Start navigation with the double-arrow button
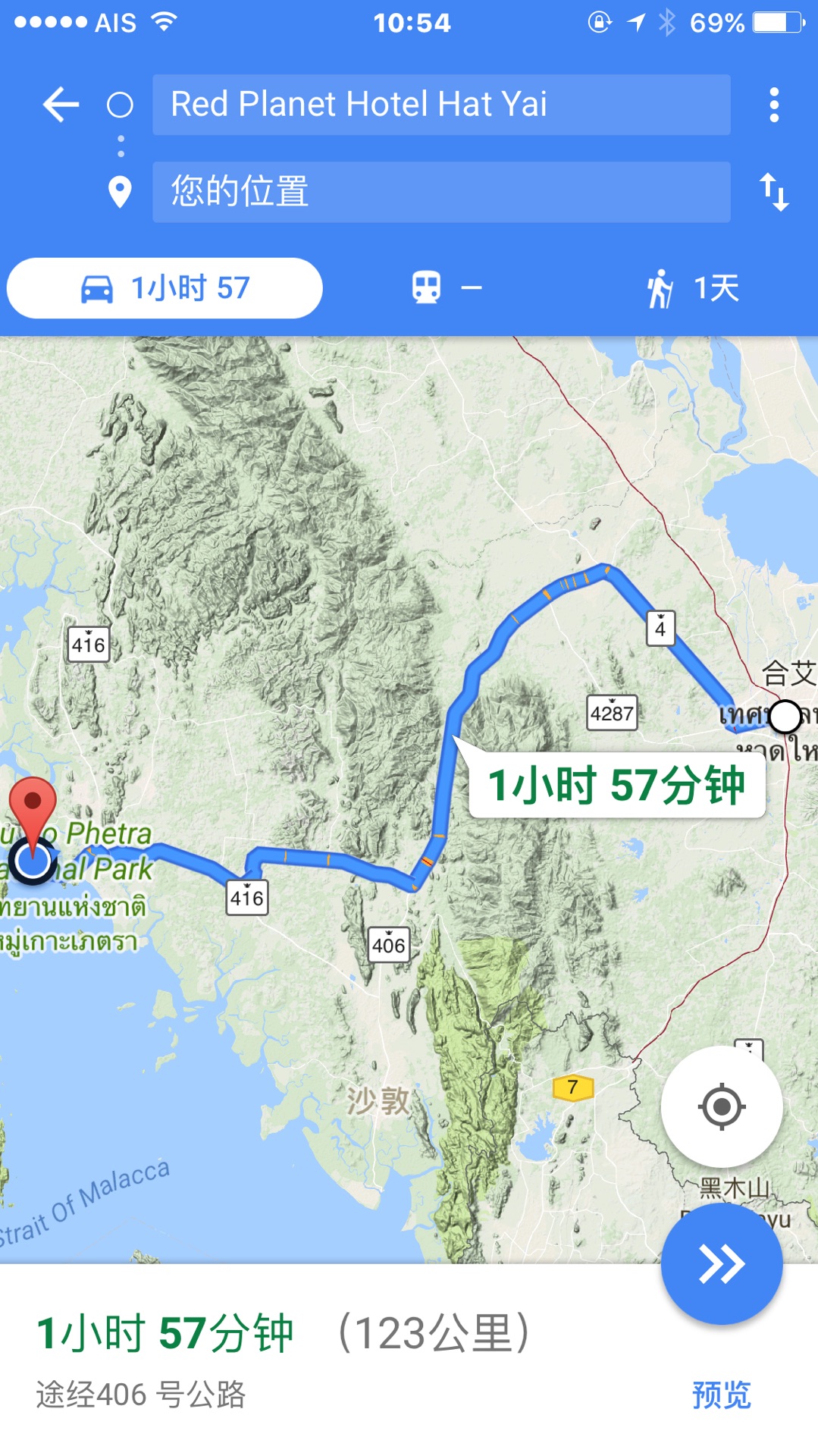The width and height of the screenshot is (818, 1456). (x=721, y=1264)
